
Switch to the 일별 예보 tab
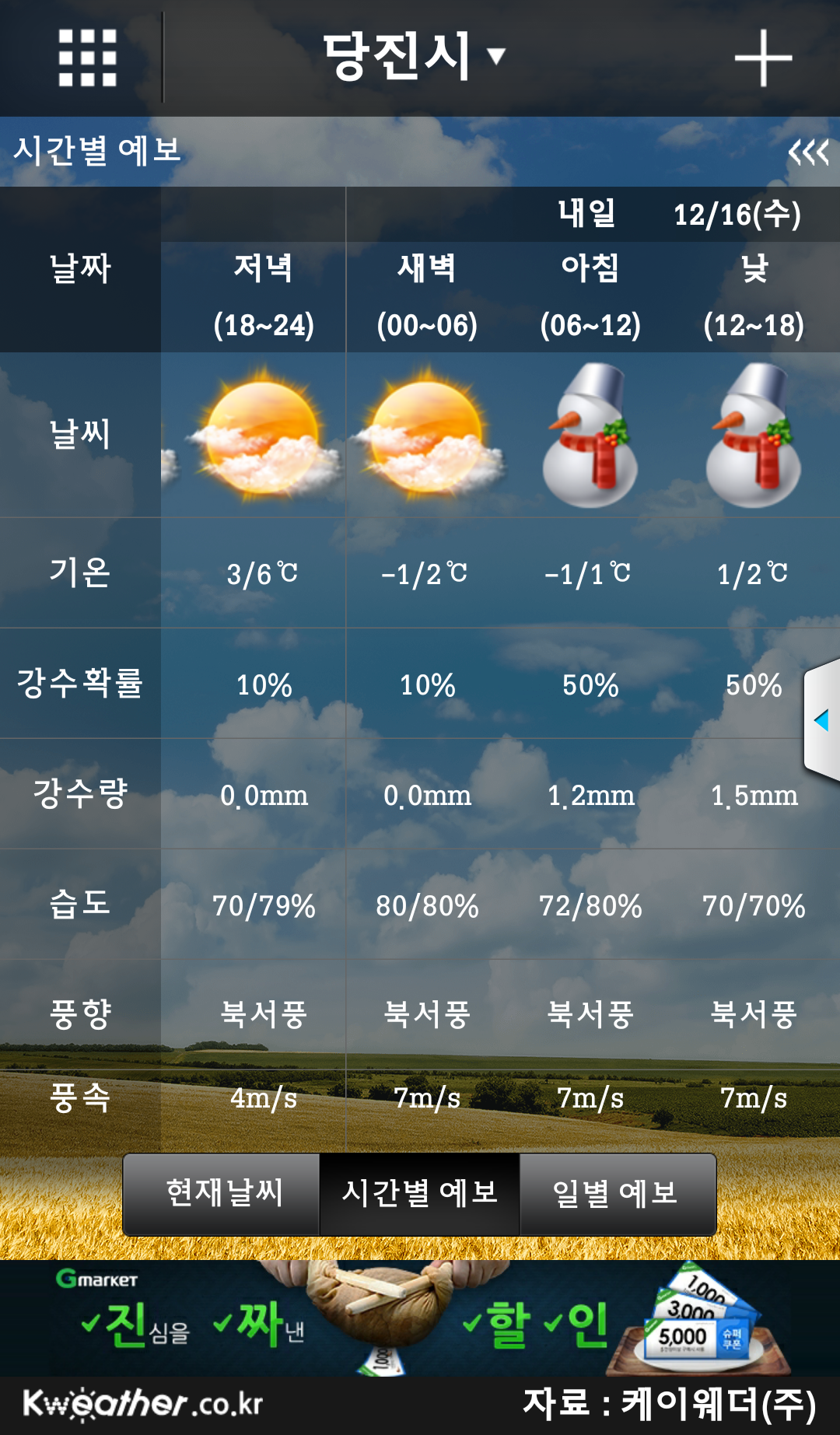tap(618, 1194)
